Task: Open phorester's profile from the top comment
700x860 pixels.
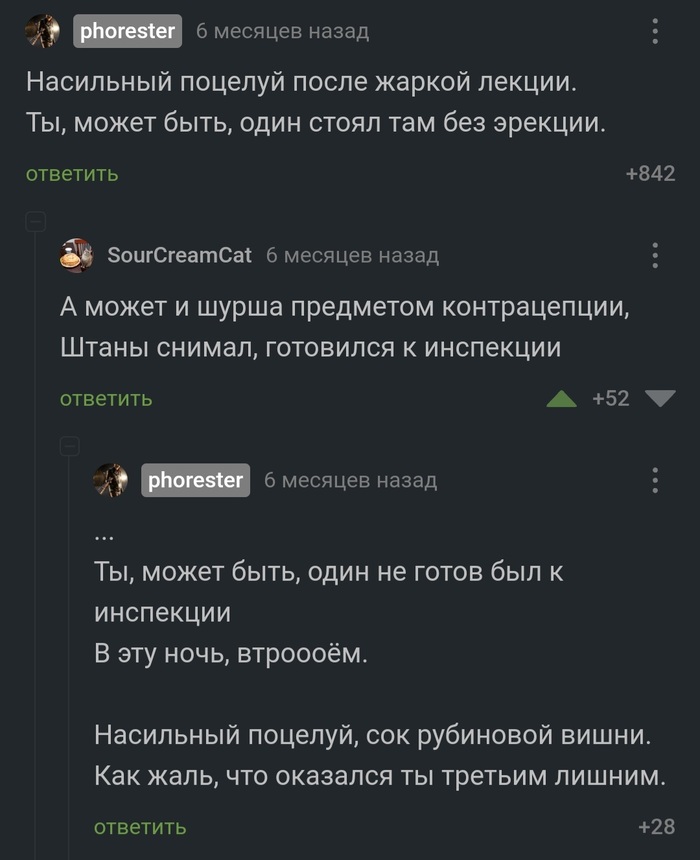Action: (x=127, y=31)
